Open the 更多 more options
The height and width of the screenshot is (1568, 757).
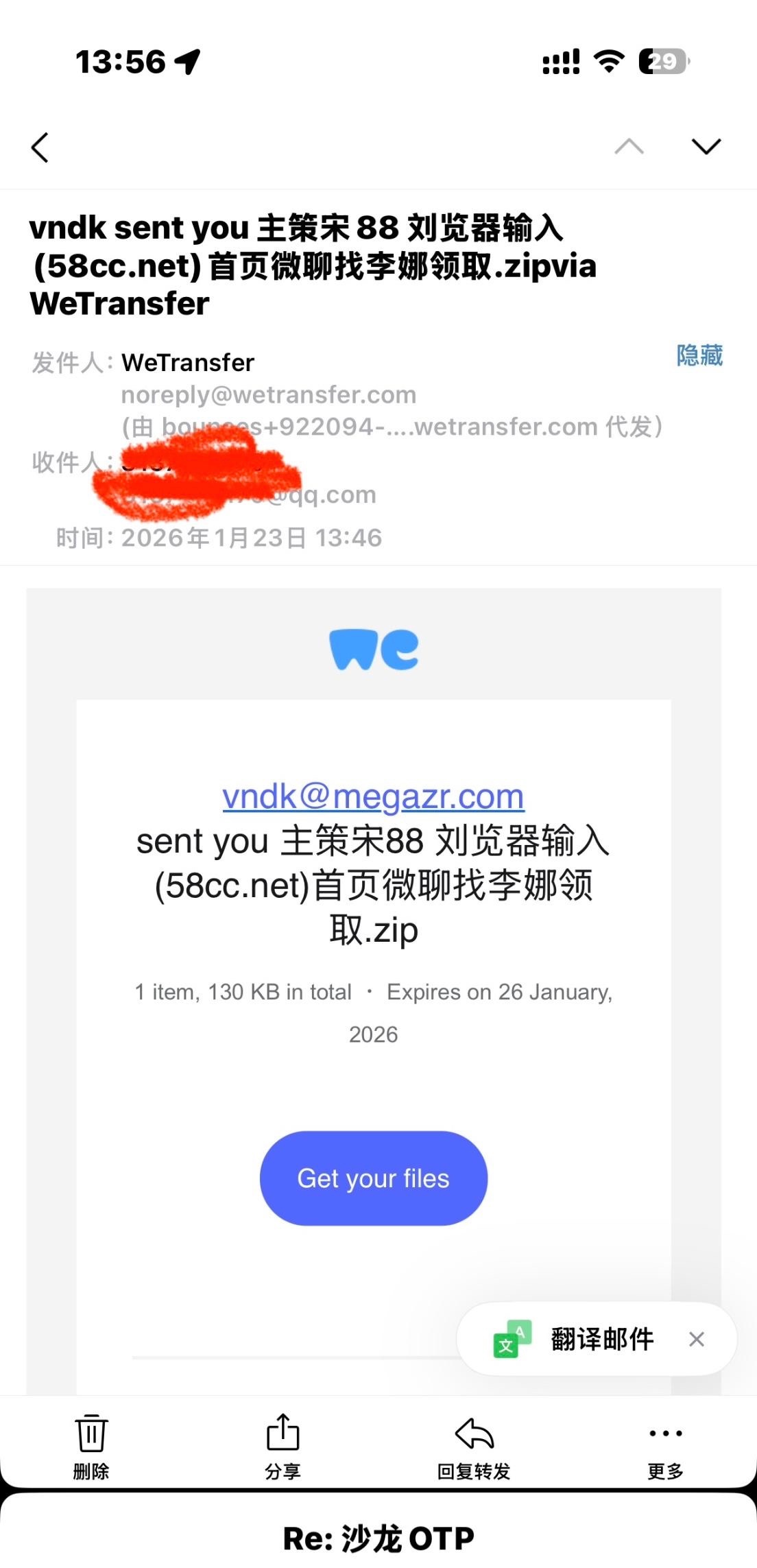point(665,1443)
